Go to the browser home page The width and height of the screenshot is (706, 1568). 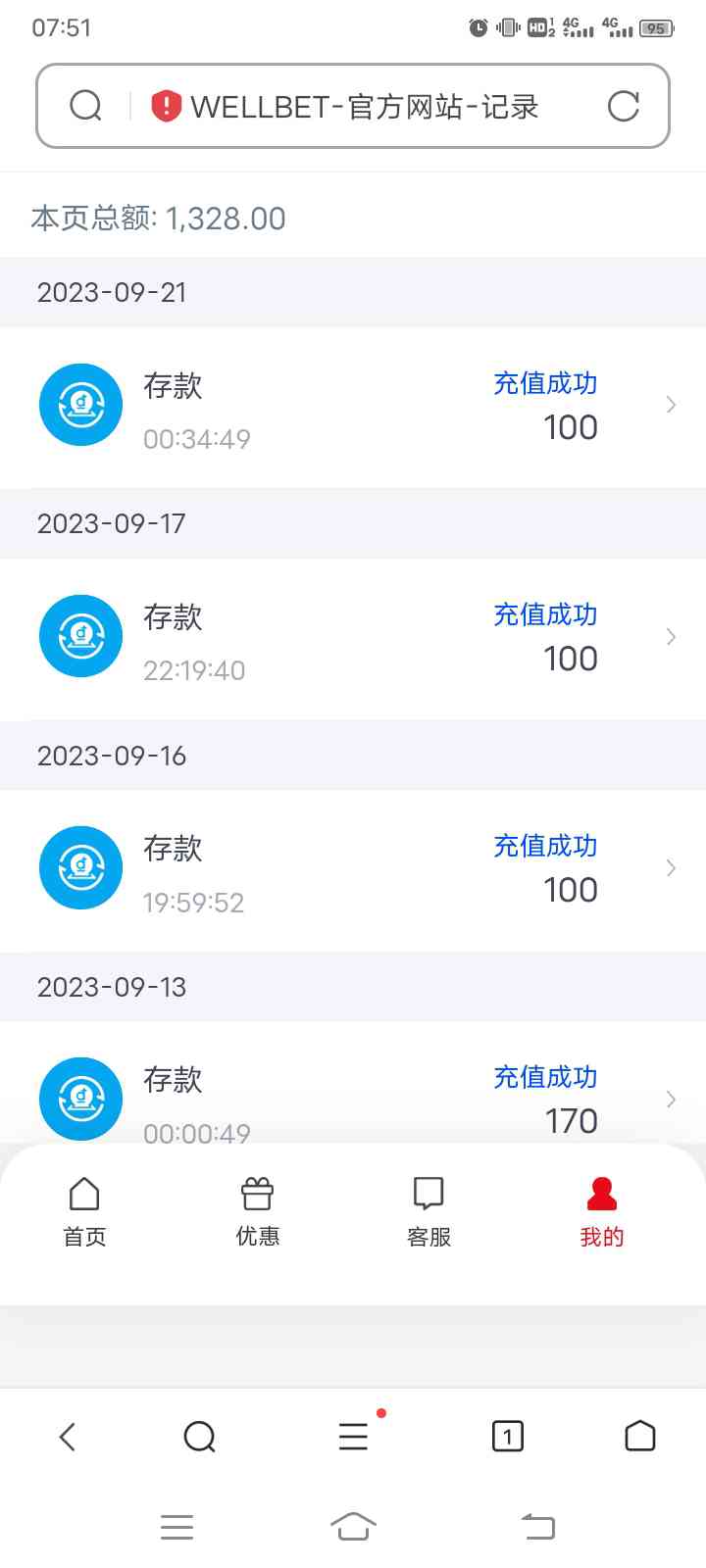639,1437
